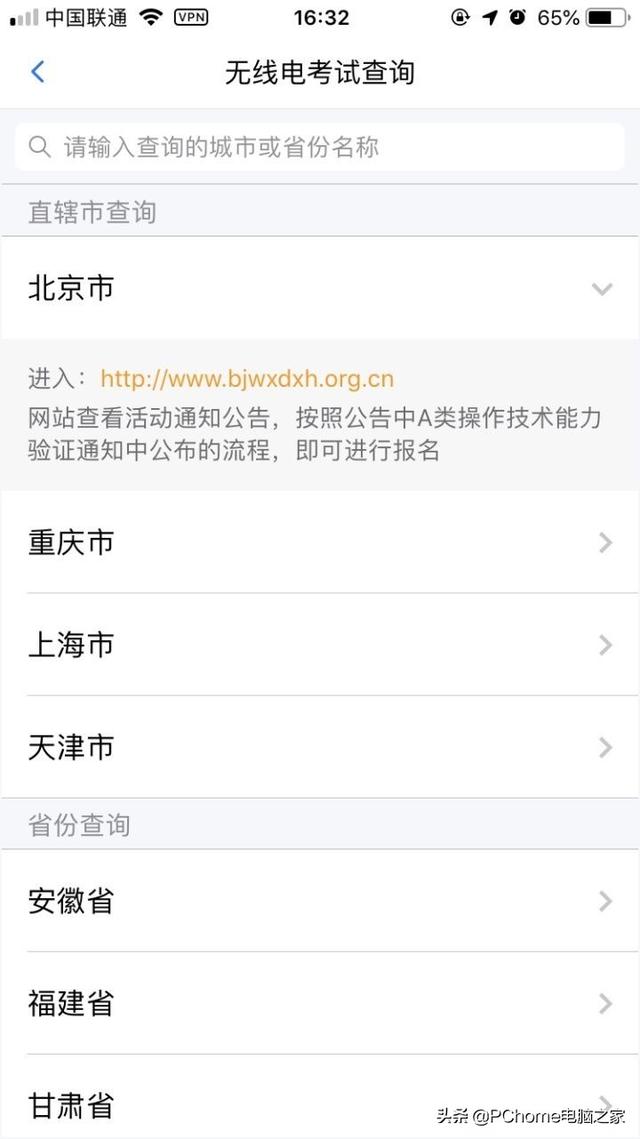Open the bjwxdxh.org.cn website link
Viewport: 640px width, 1139px height.
click(247, 379)
